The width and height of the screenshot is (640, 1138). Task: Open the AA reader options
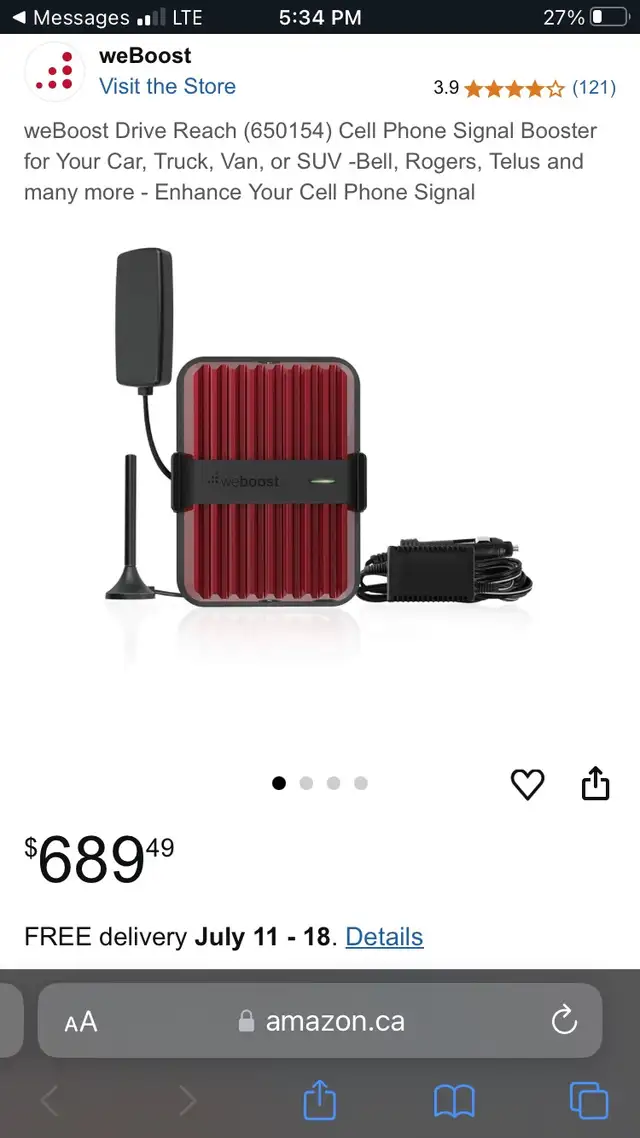[x=81, y=1022]
